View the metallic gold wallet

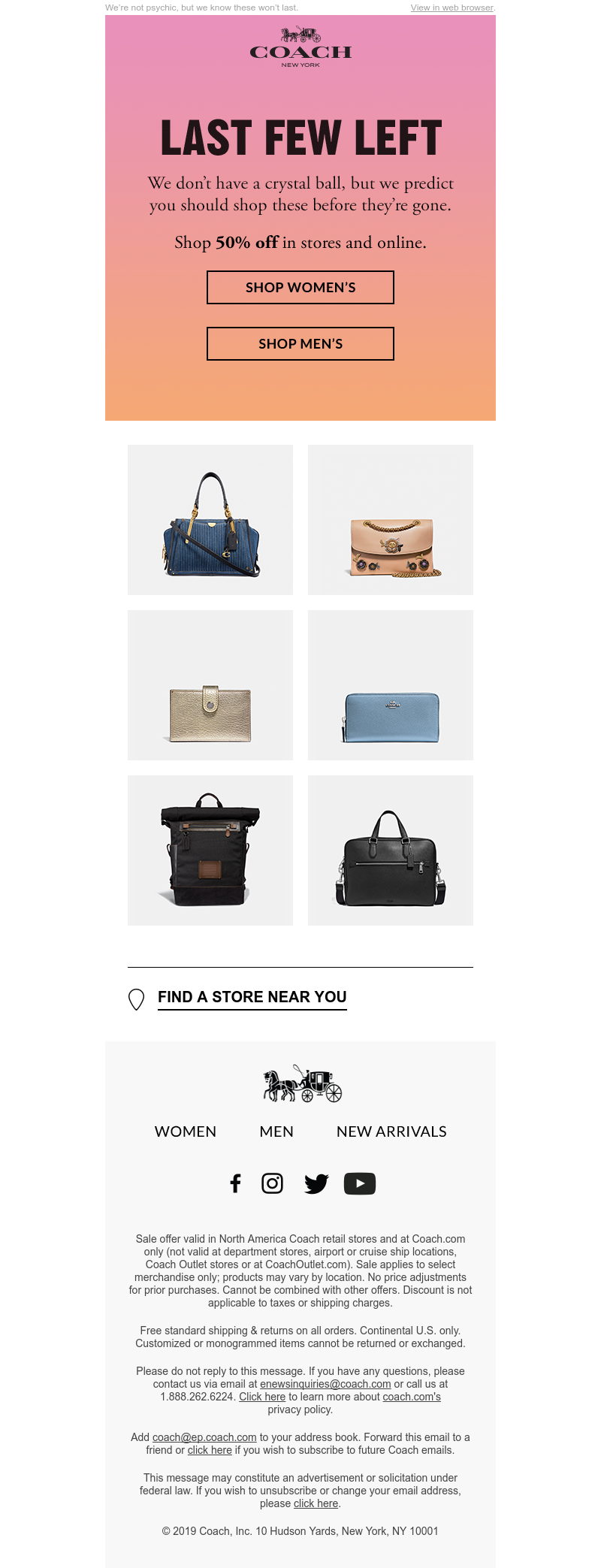click(210, 685)
